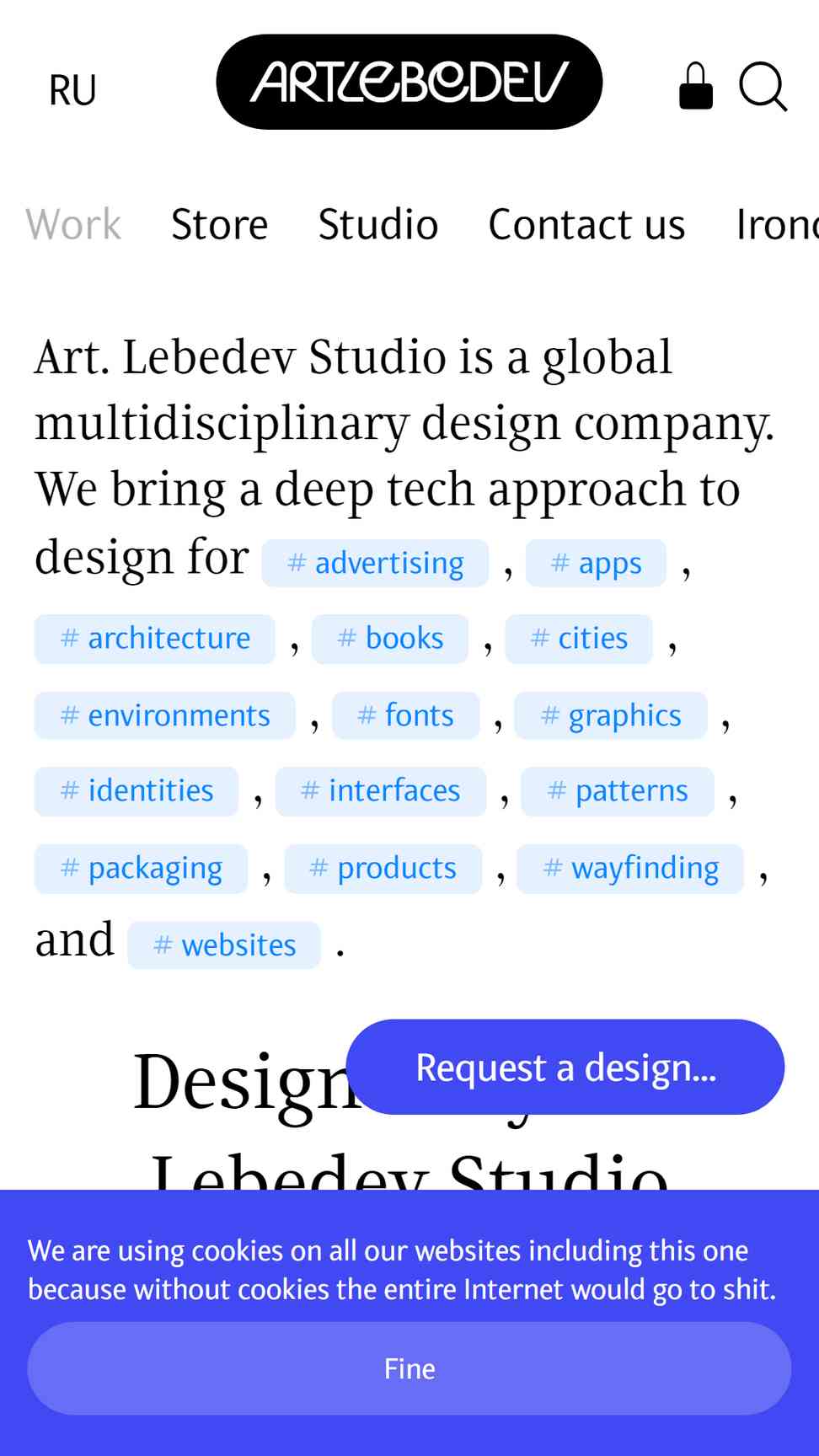The image size is (819, 1456).
Task: Open the Studio page
Action: click(x=378, y=225)
